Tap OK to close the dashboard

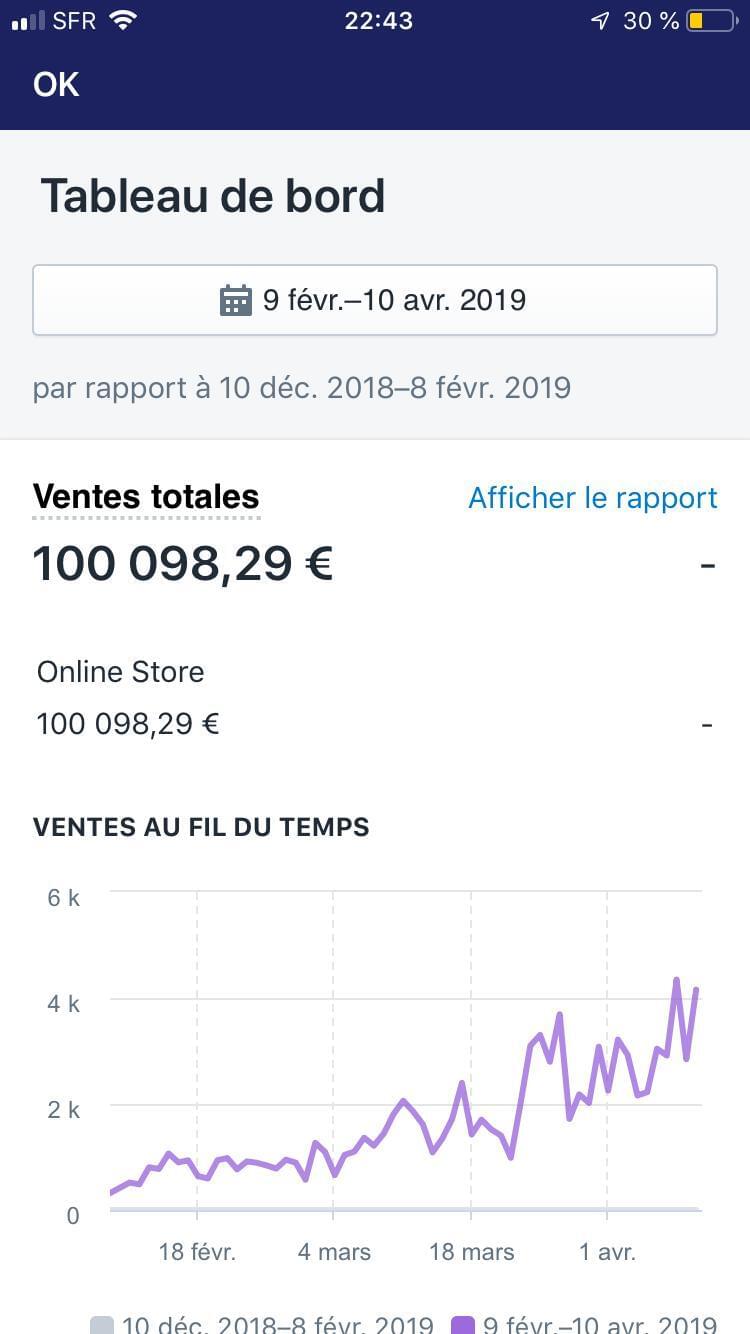56,85
